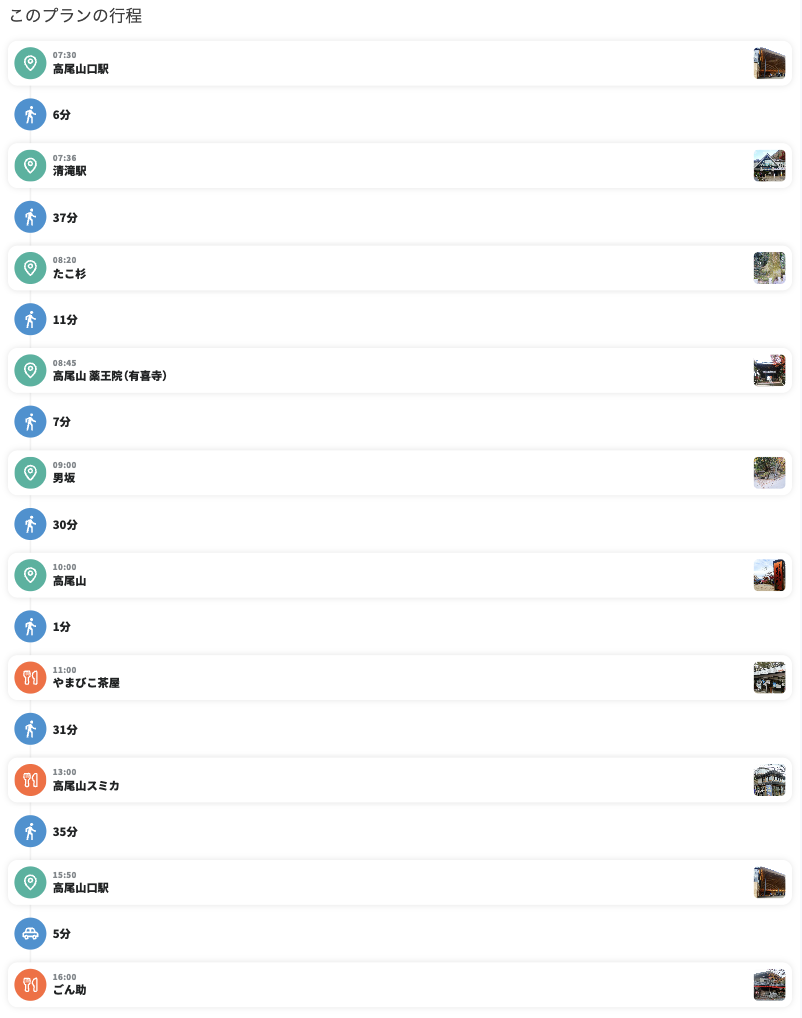
Task: Select the 男坂 stop card
Action: pyautogui.click(x=400, y=473)
